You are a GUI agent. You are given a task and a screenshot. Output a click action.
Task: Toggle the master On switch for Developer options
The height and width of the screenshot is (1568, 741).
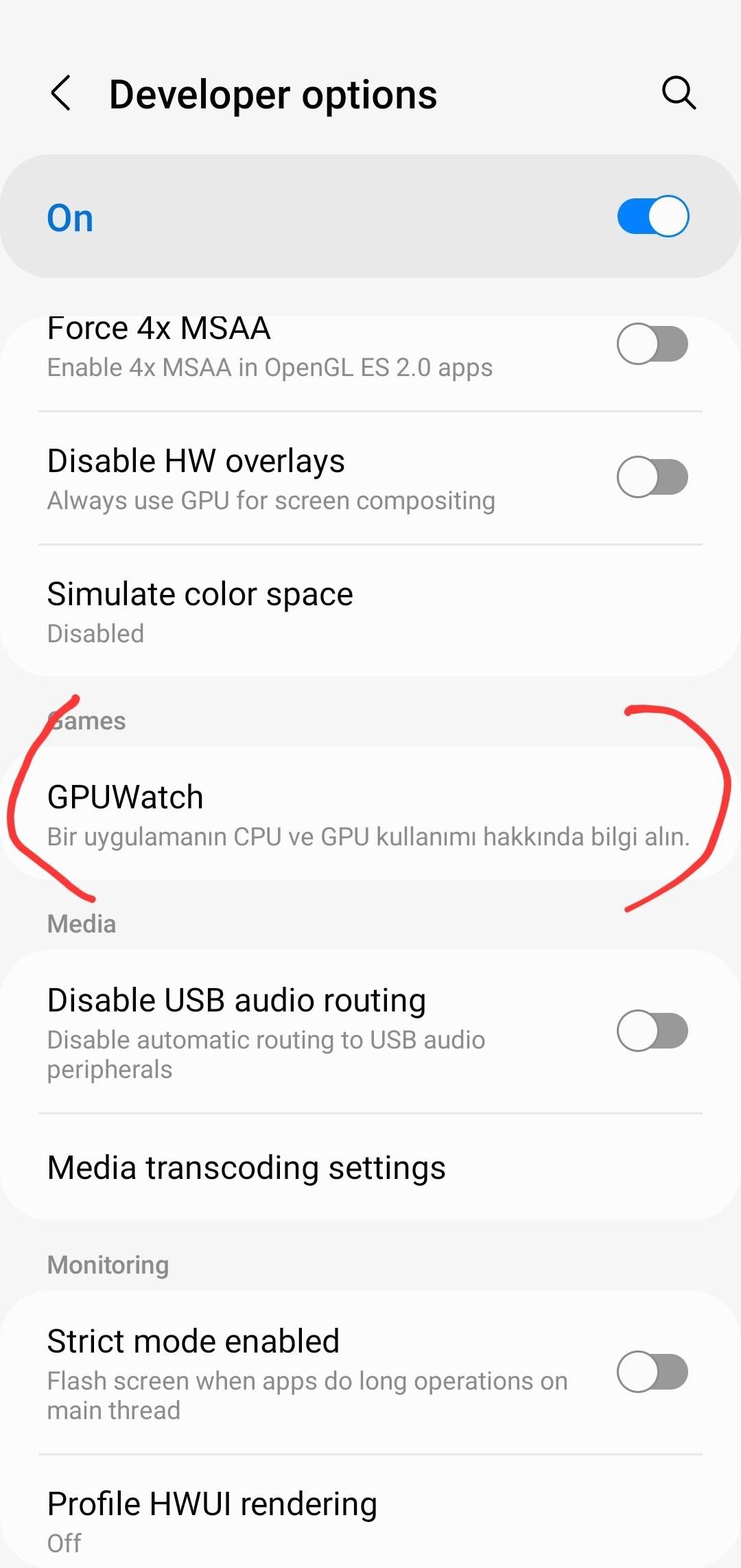click(652, 216)
